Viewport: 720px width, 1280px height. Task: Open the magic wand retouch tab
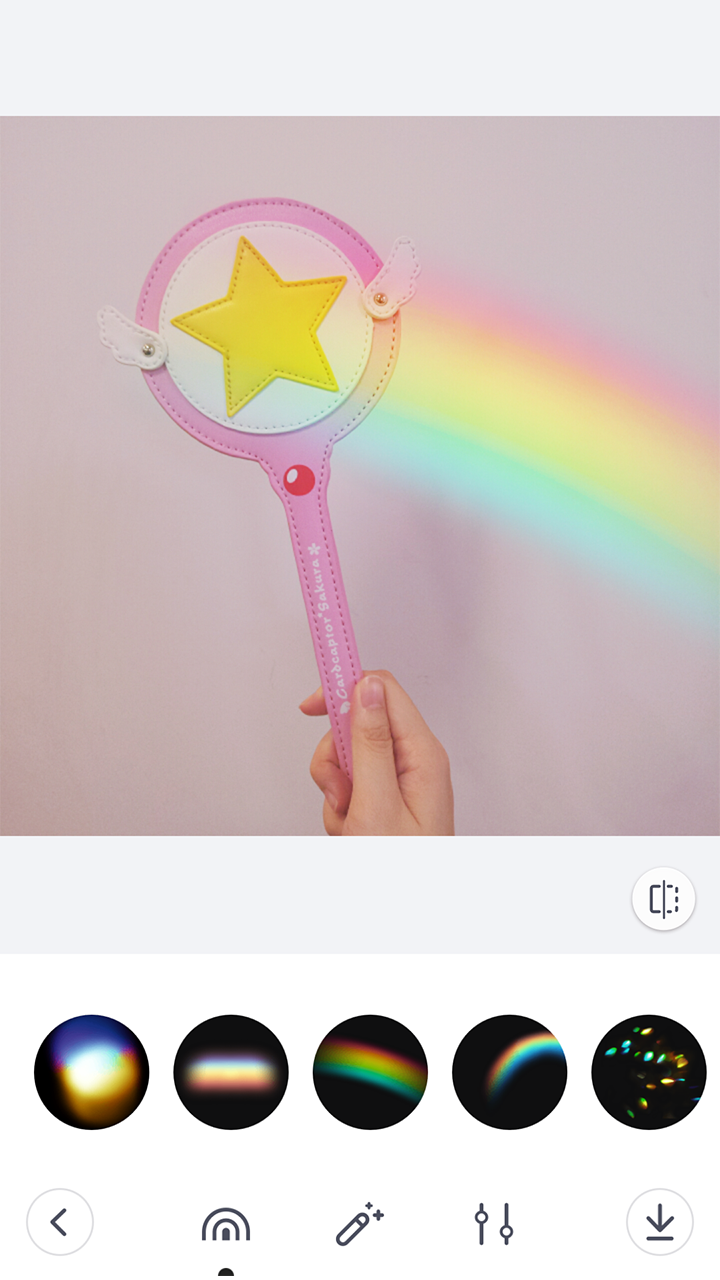(360, 1223)
